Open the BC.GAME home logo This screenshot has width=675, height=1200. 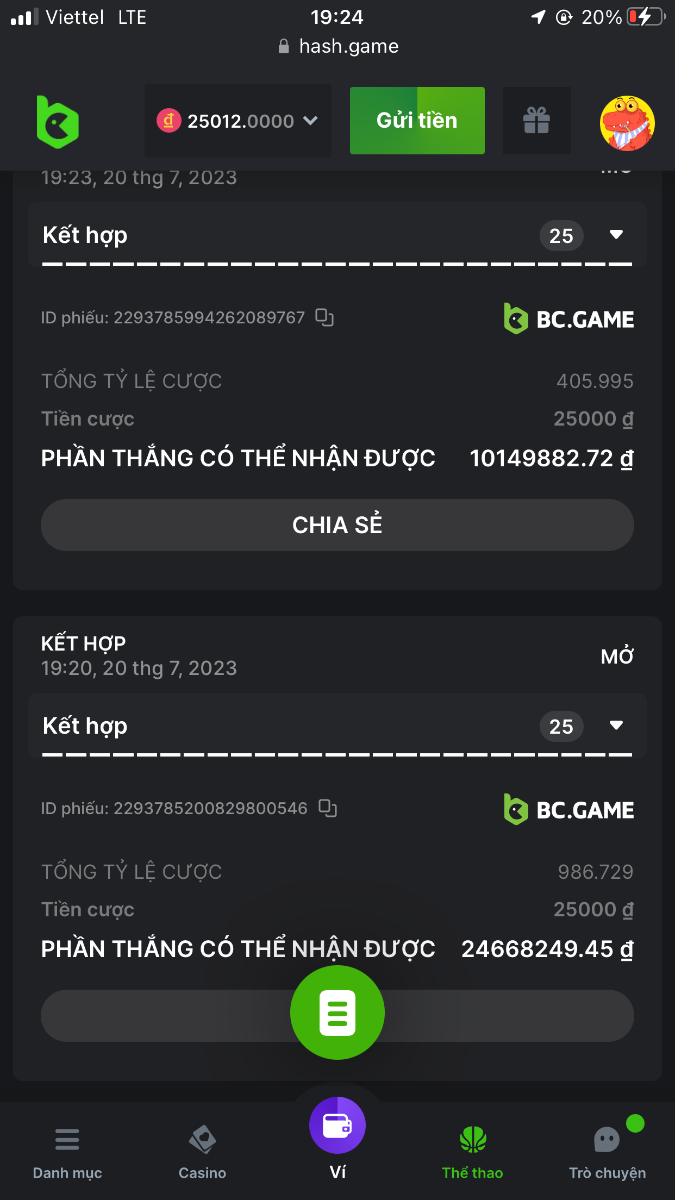point(57,122)
